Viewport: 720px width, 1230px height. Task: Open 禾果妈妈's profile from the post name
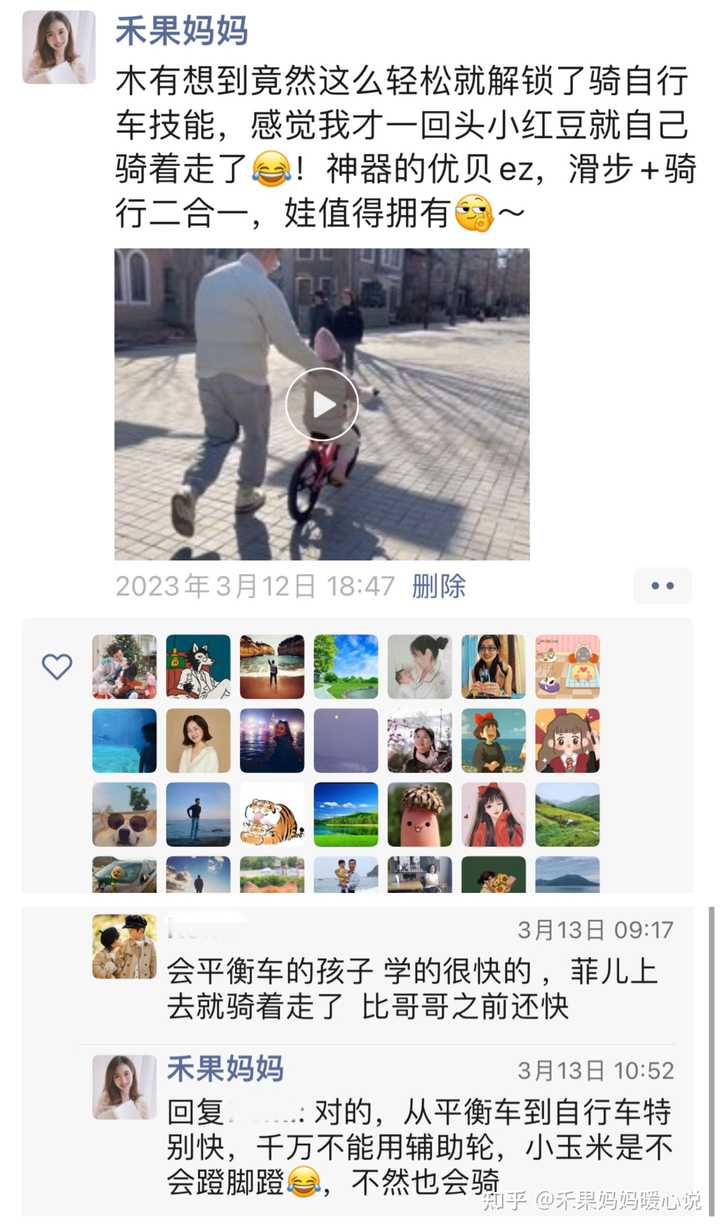pyautogui.click(x=181, y=30)
